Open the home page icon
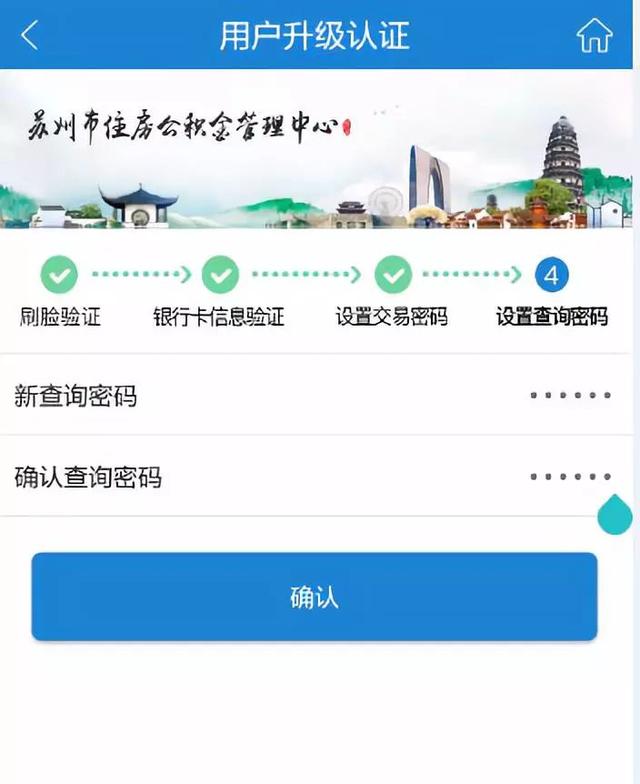 (594, 36)
